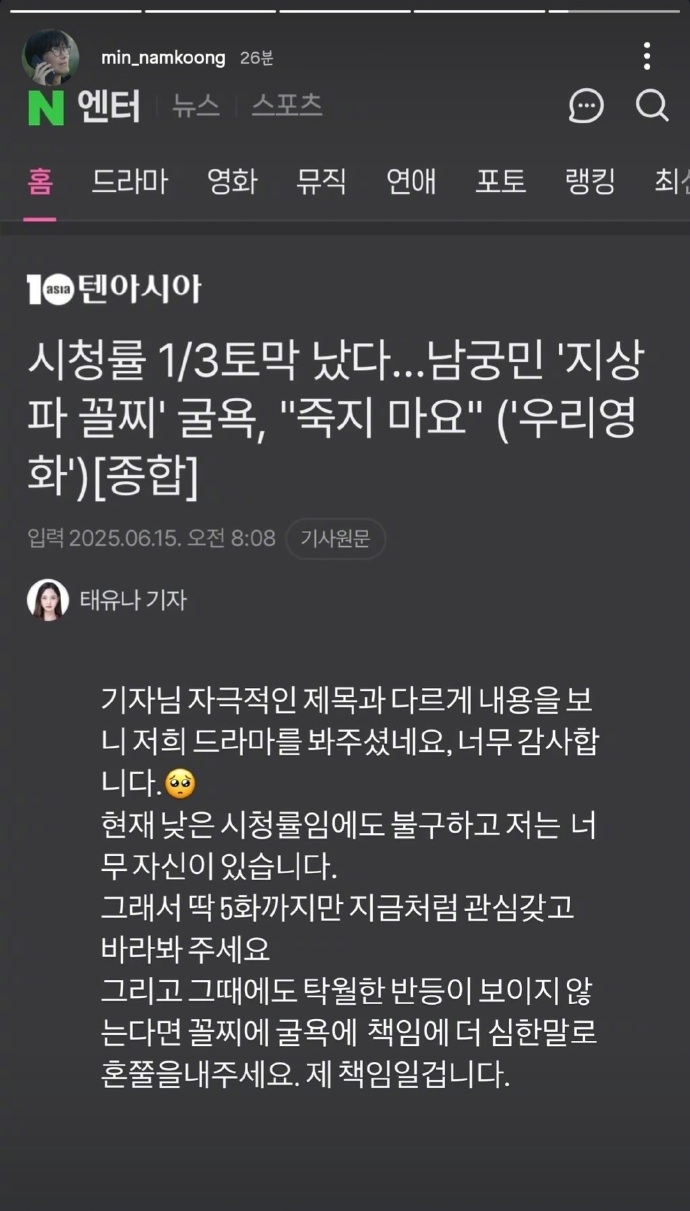Open min_namkoong's profile picture

click(x=50, y=56)
